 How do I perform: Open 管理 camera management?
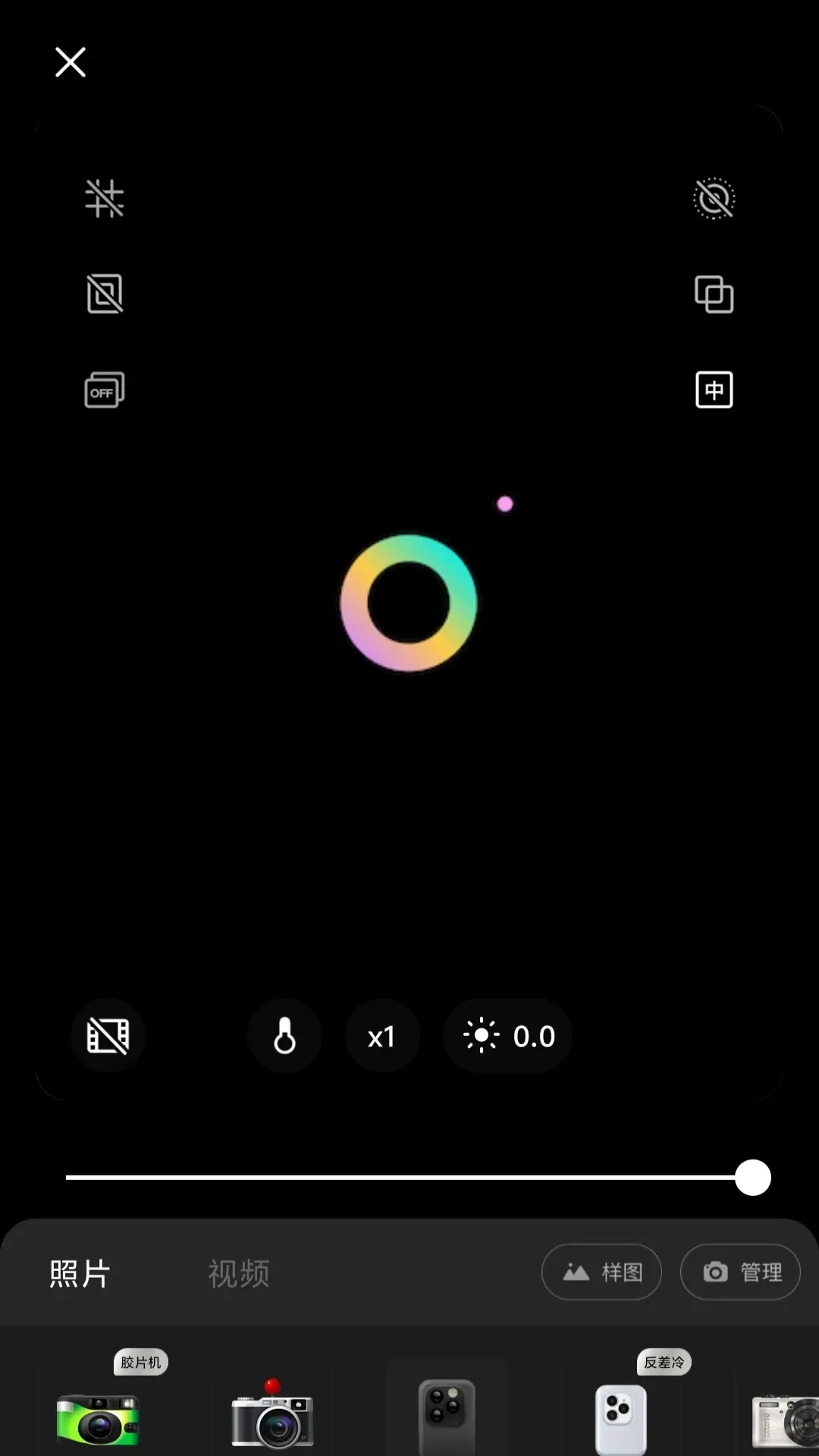pyautogui.click(x=740, y=1272)
